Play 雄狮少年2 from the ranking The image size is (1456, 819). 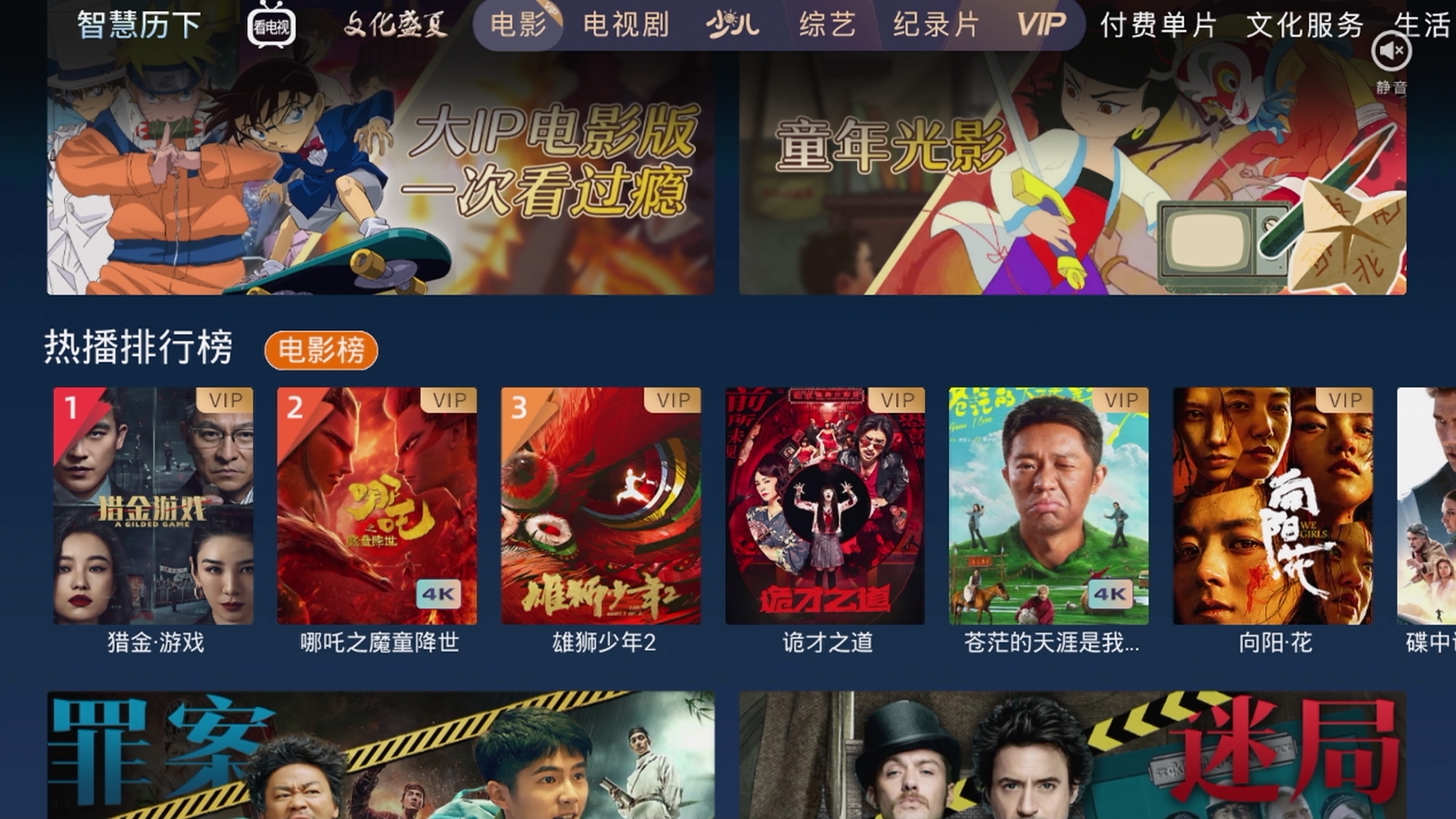click(x=601, y=506)
